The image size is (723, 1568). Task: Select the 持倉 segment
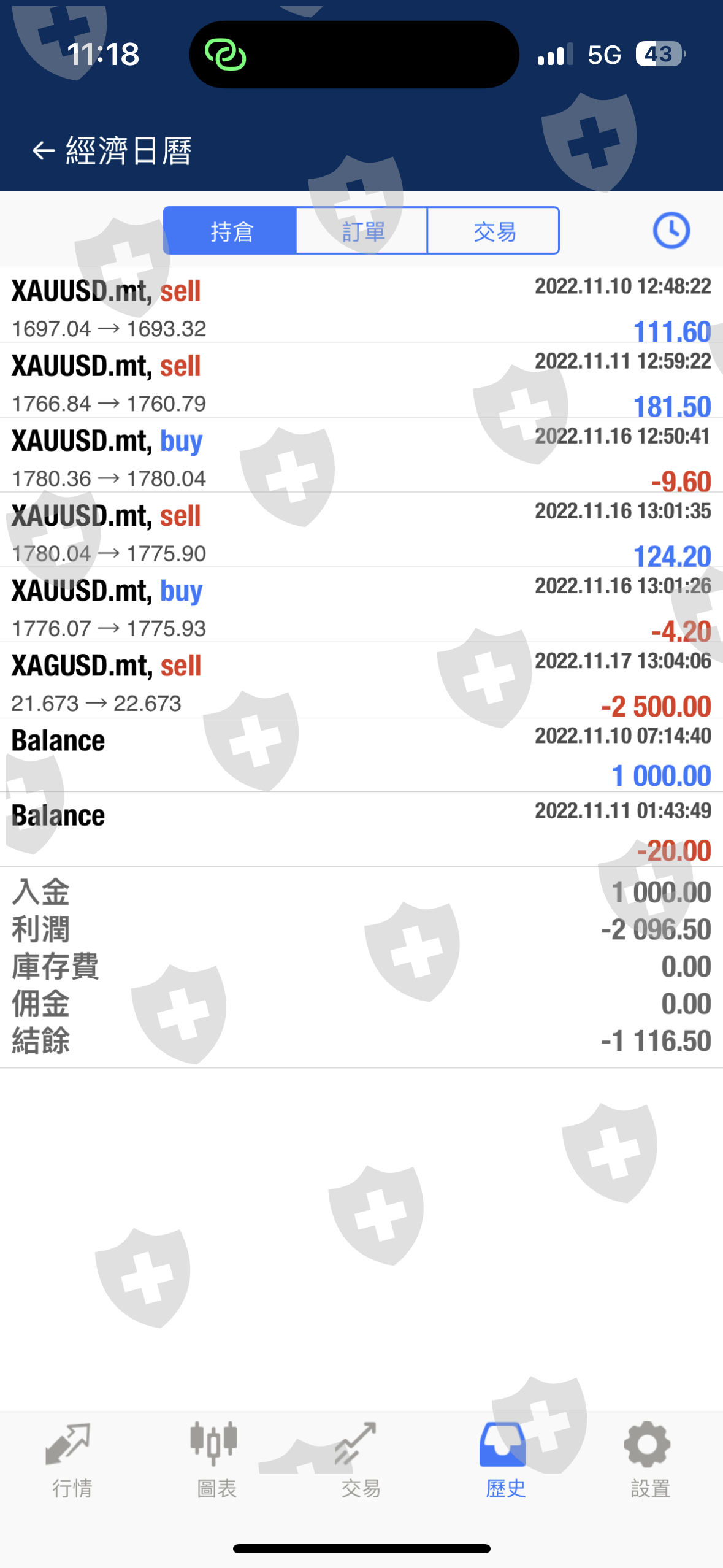(x=231, y=231)
